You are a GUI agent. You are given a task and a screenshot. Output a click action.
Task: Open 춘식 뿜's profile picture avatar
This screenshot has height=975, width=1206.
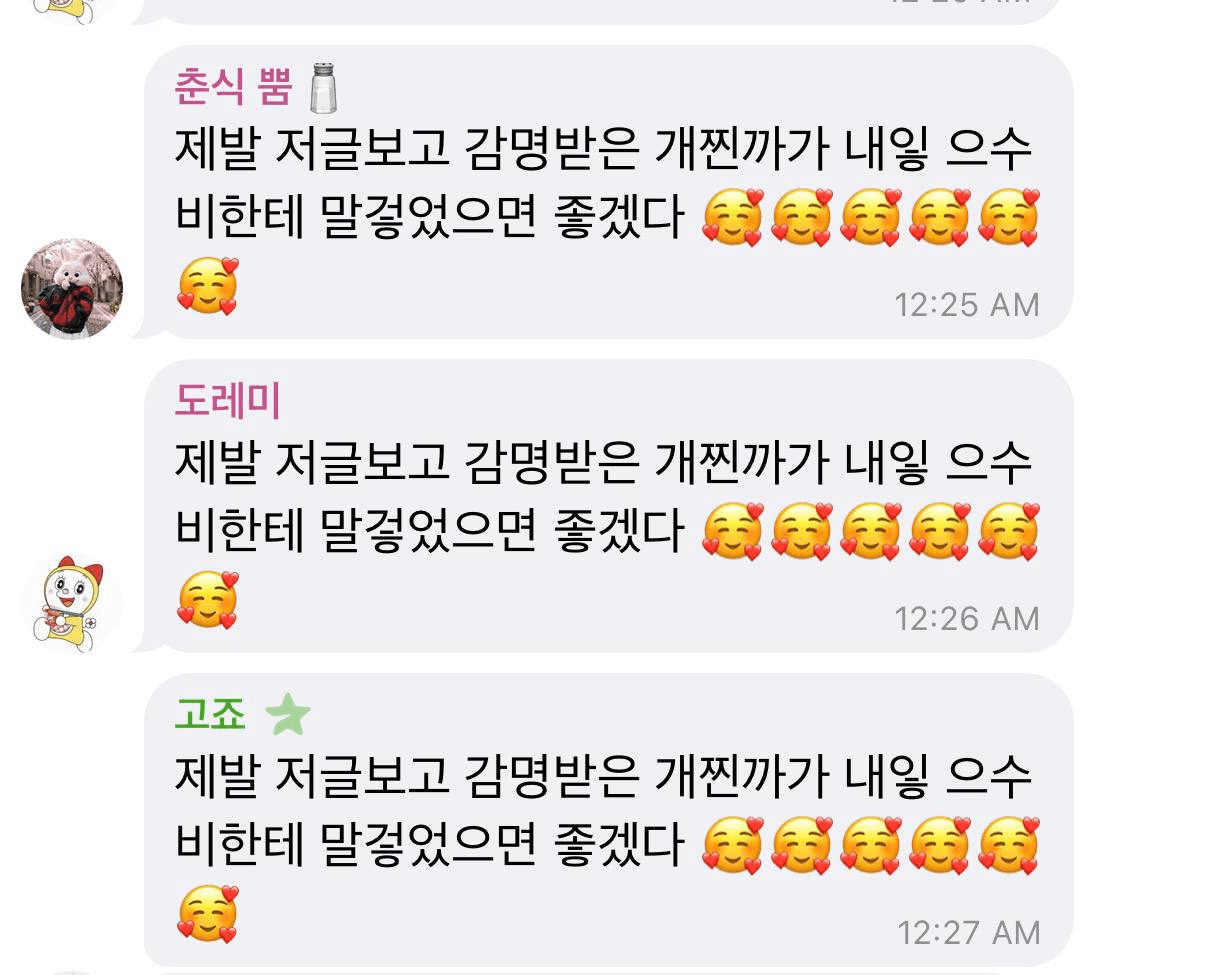pyautogui.click(x=72, y=290)
